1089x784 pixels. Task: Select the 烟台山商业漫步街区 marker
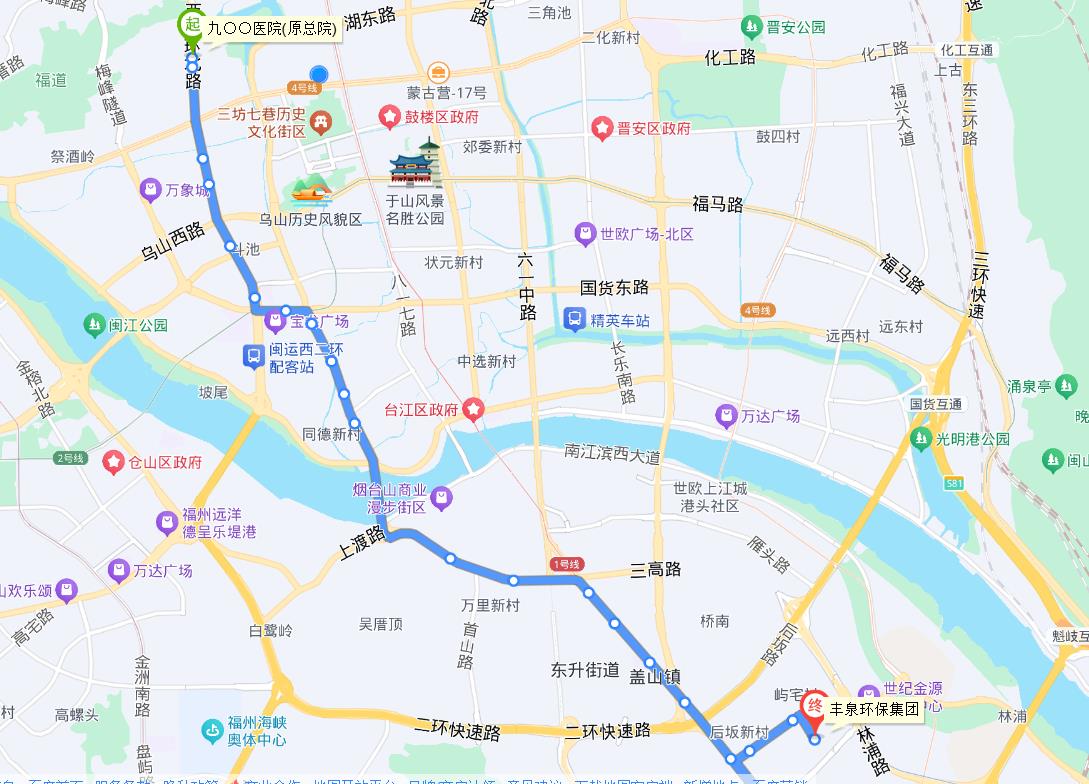click(x=440, y=497)
